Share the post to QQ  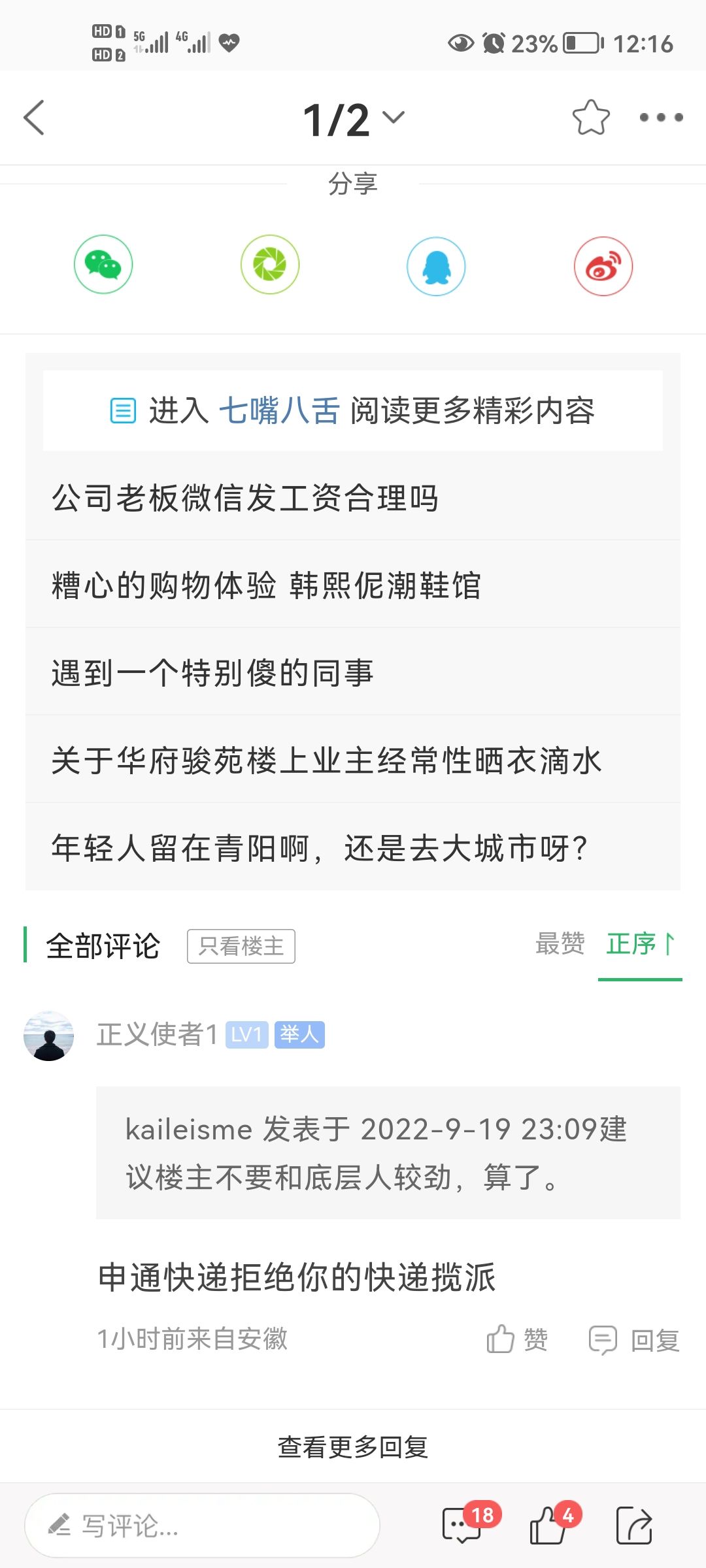pos(436,266)
